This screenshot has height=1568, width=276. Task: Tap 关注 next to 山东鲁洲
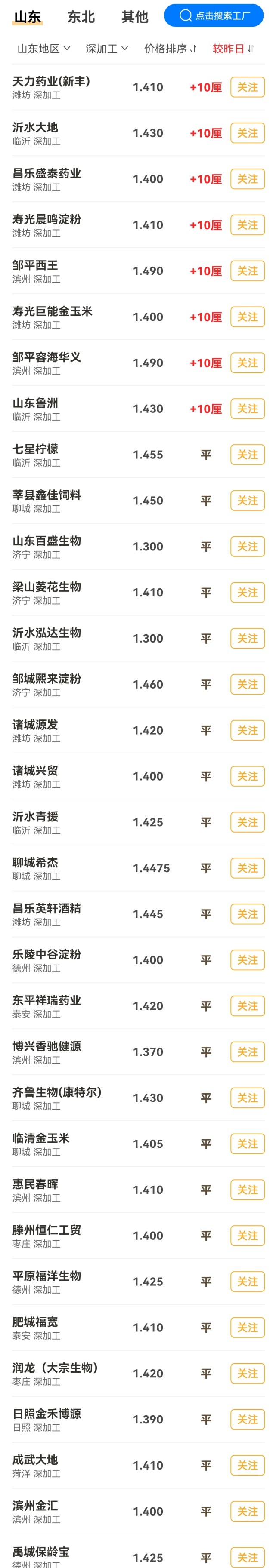pos(247,409)
